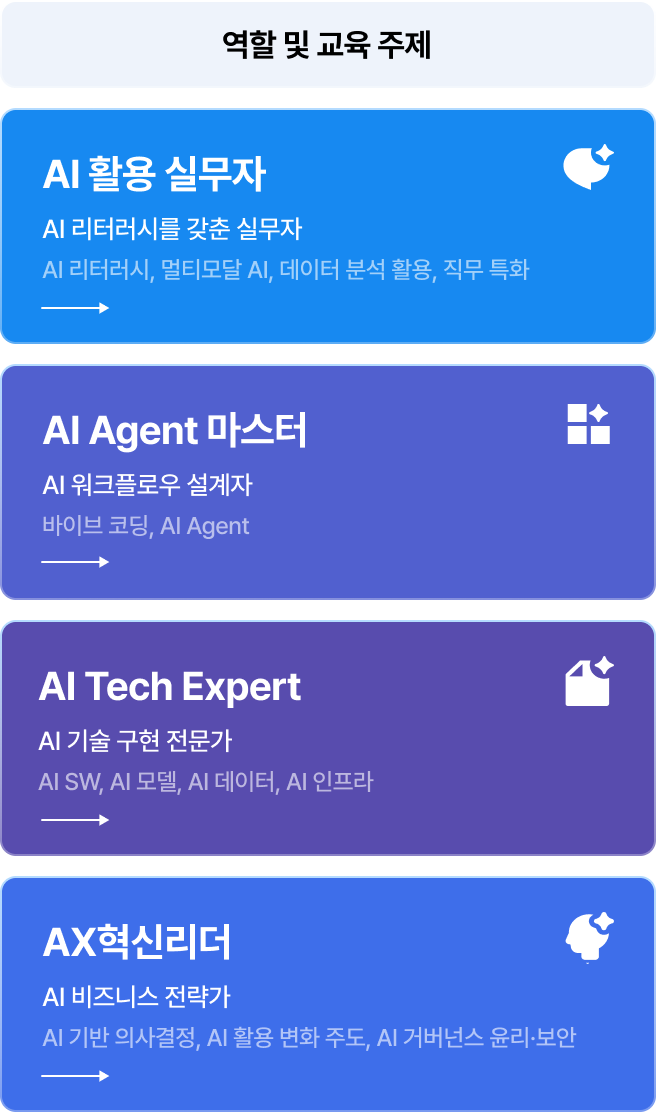Select the AI Tech Expert card

pyautogui.click(x=328, y=738)
